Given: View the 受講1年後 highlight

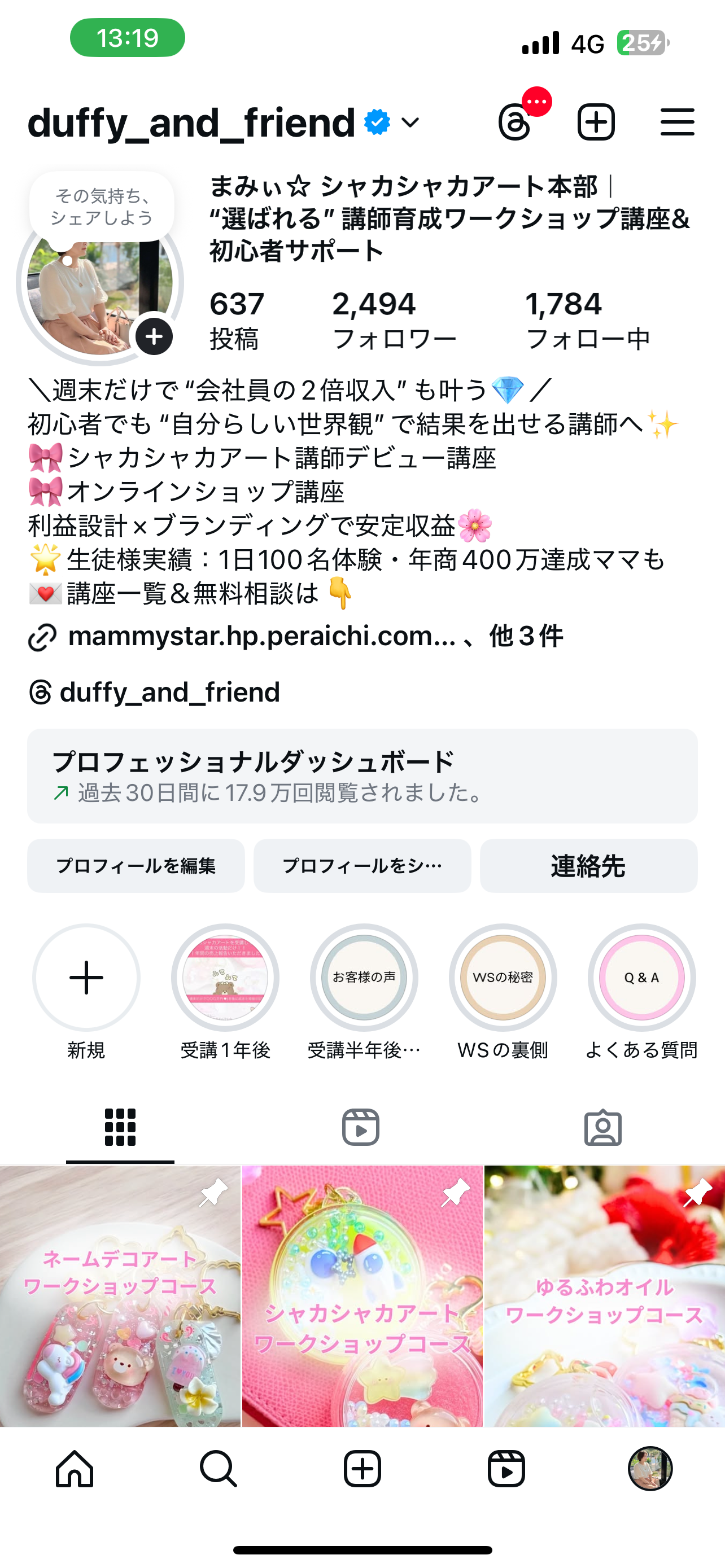Looking at the screenshot, I should point(225,978).
